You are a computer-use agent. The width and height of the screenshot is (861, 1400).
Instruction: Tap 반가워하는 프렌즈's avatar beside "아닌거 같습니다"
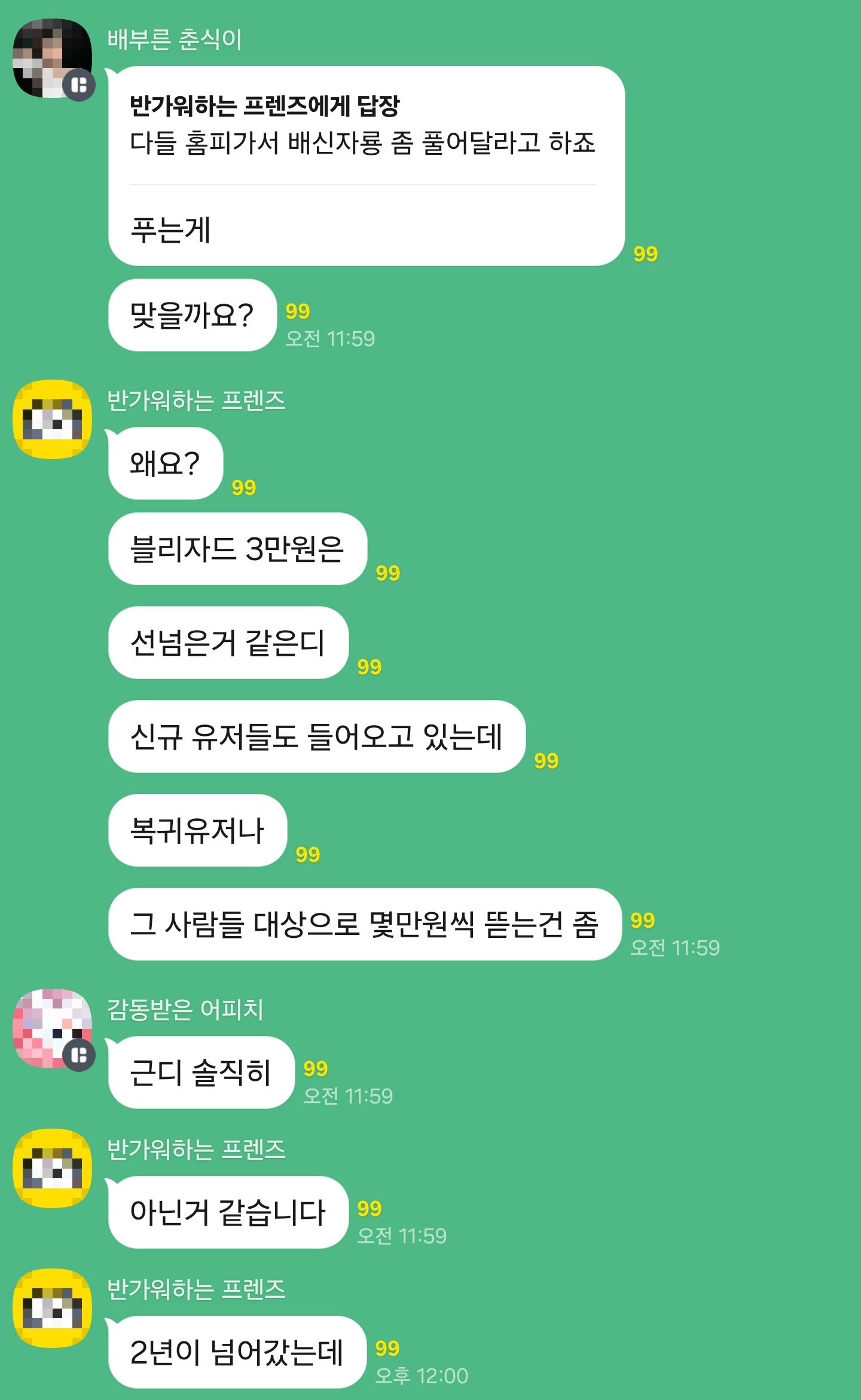click(x=52, y=1168)
